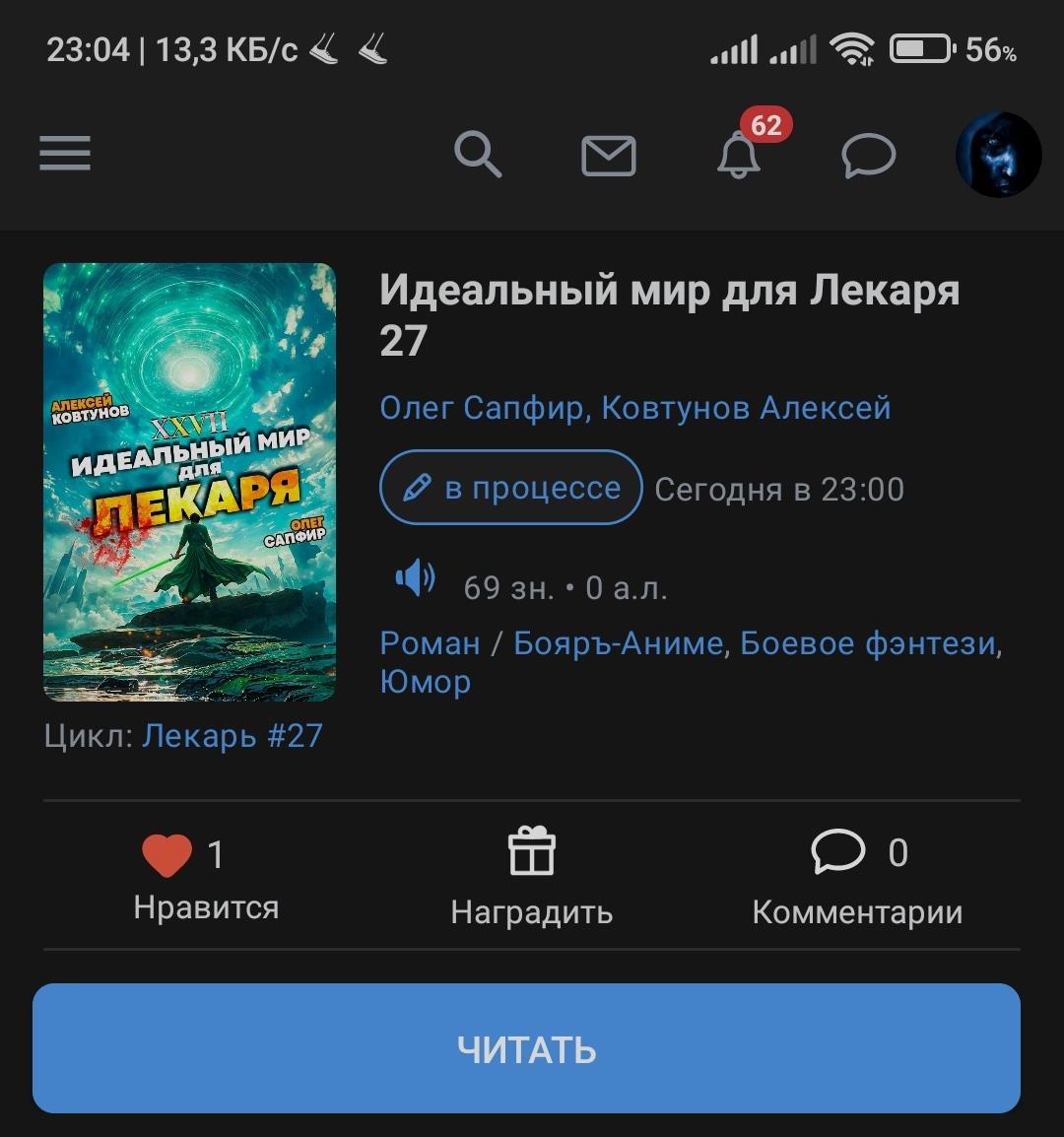Open the comments speech bubble in toolbar

[868, 156]
